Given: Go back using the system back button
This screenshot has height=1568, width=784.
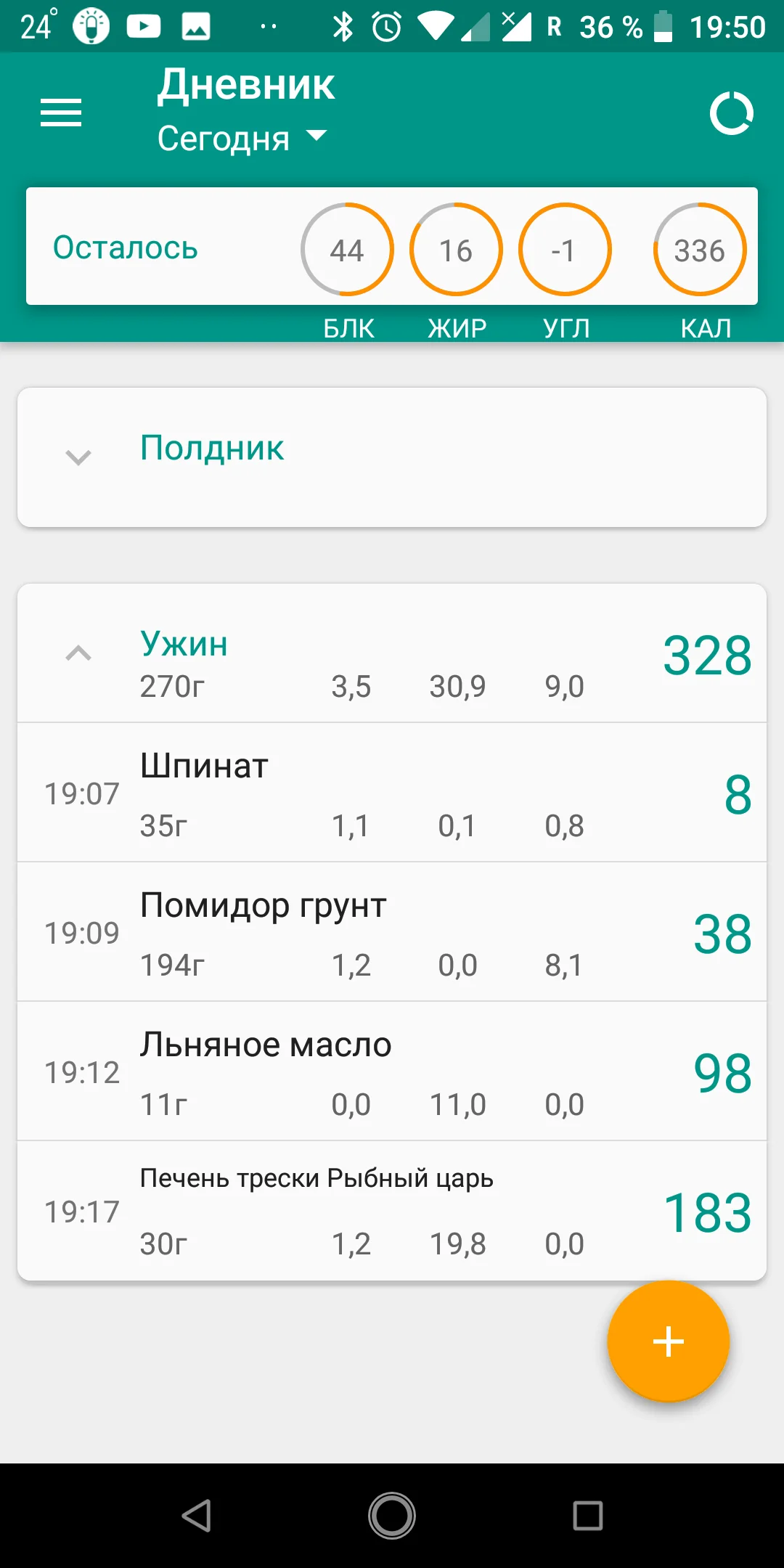Looking at the screenshot, I should pyautogui.click(x=196, y=1516).
